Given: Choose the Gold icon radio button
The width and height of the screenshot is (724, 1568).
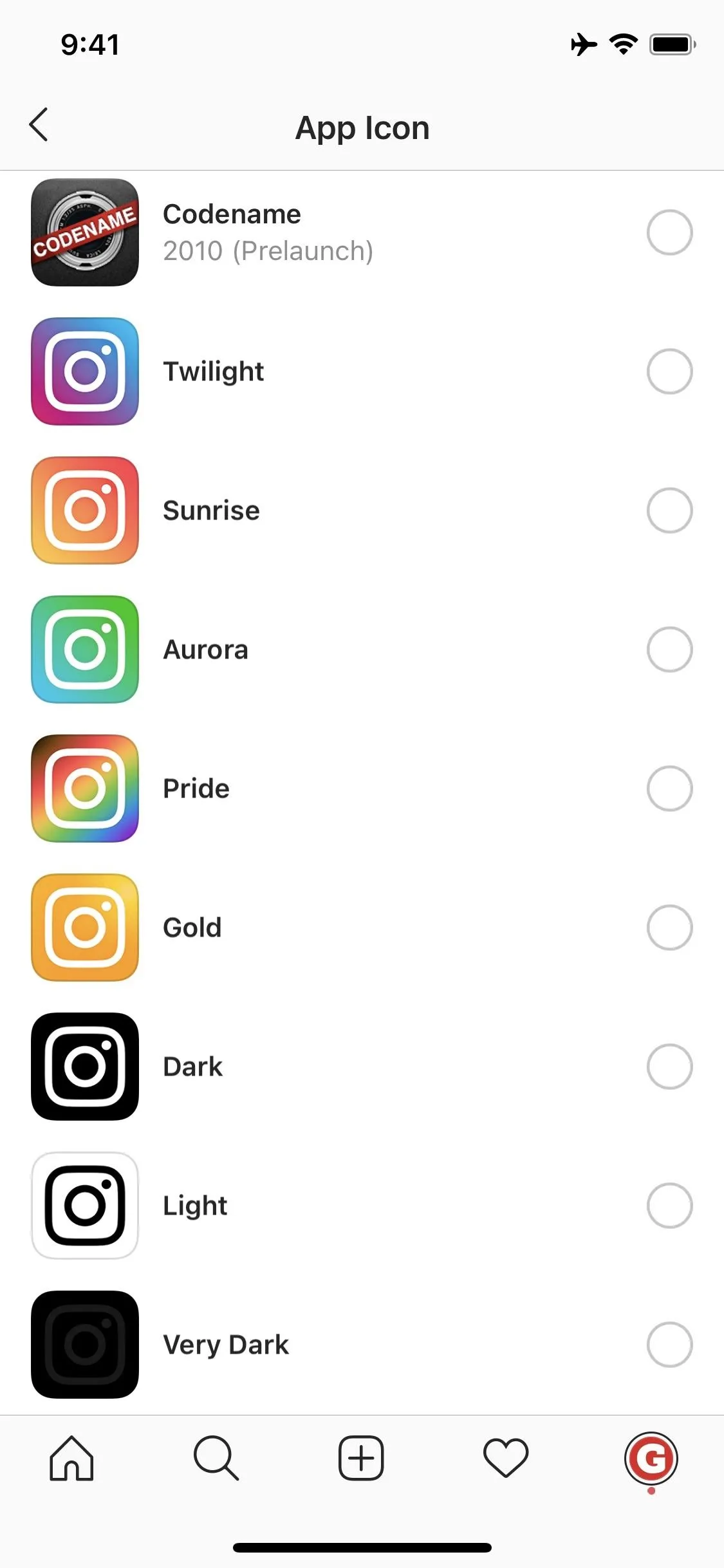Looking at the screenshot, I should point(669,928).
